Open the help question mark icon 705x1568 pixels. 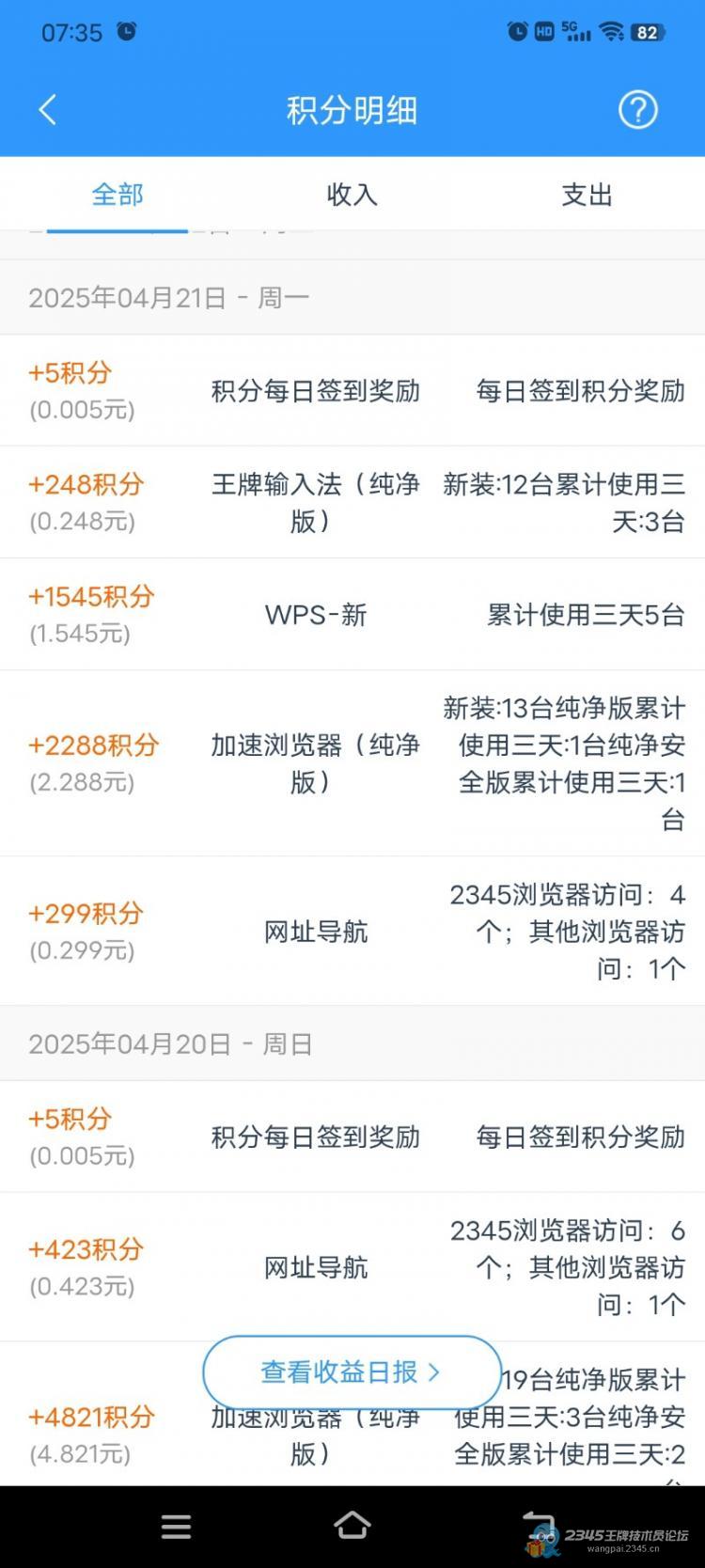pos(637,110)
